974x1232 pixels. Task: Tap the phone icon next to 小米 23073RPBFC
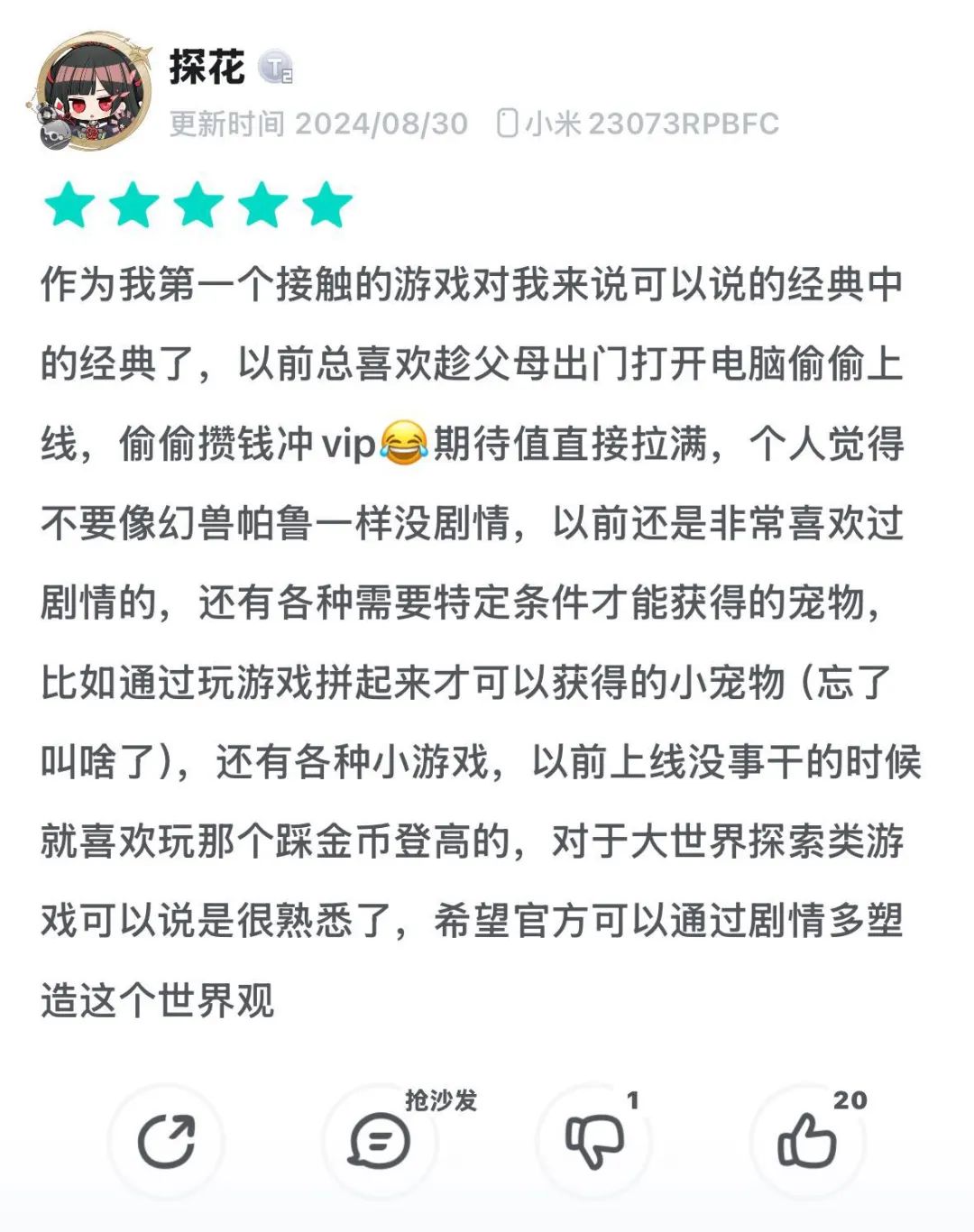click(506, 124)
